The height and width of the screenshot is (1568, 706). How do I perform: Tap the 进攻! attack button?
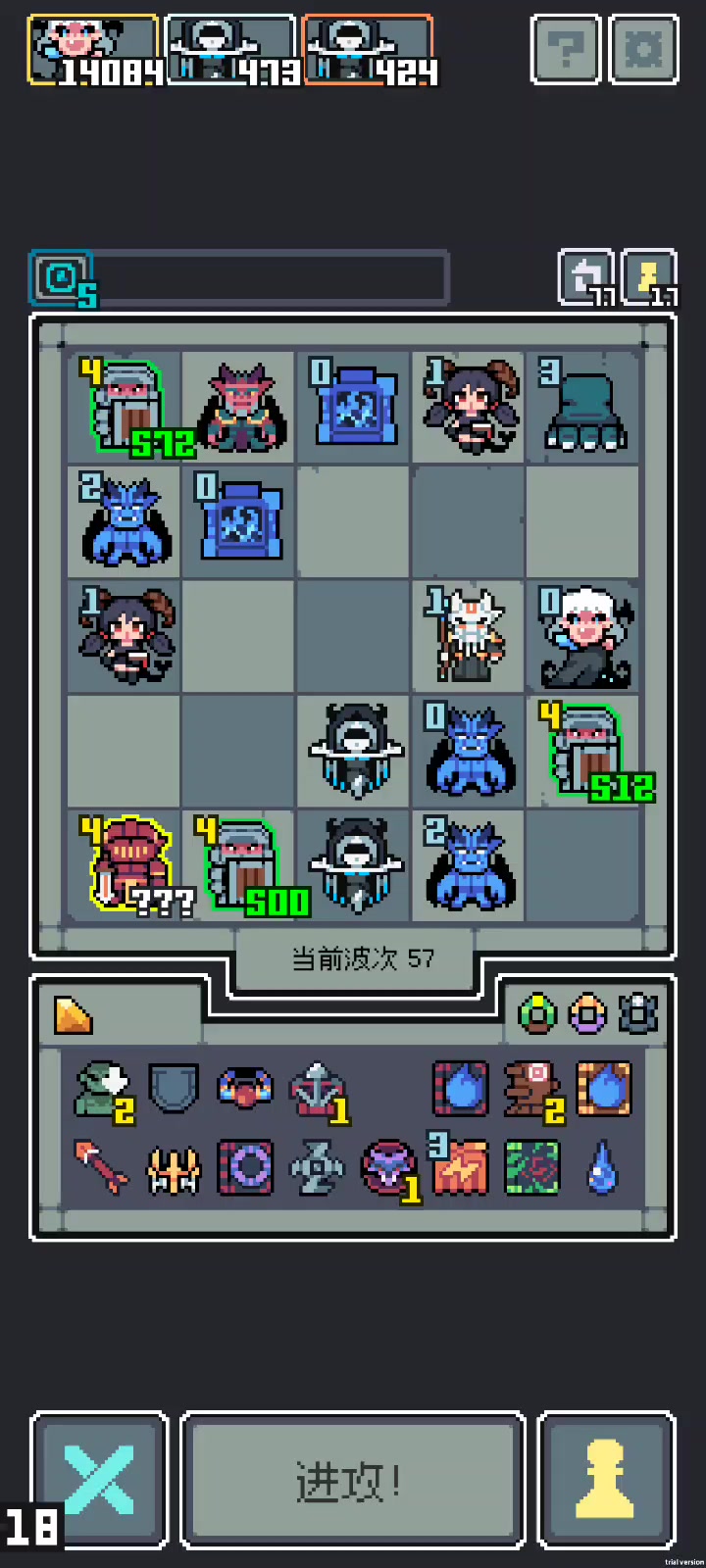(x=353, y=1481)
